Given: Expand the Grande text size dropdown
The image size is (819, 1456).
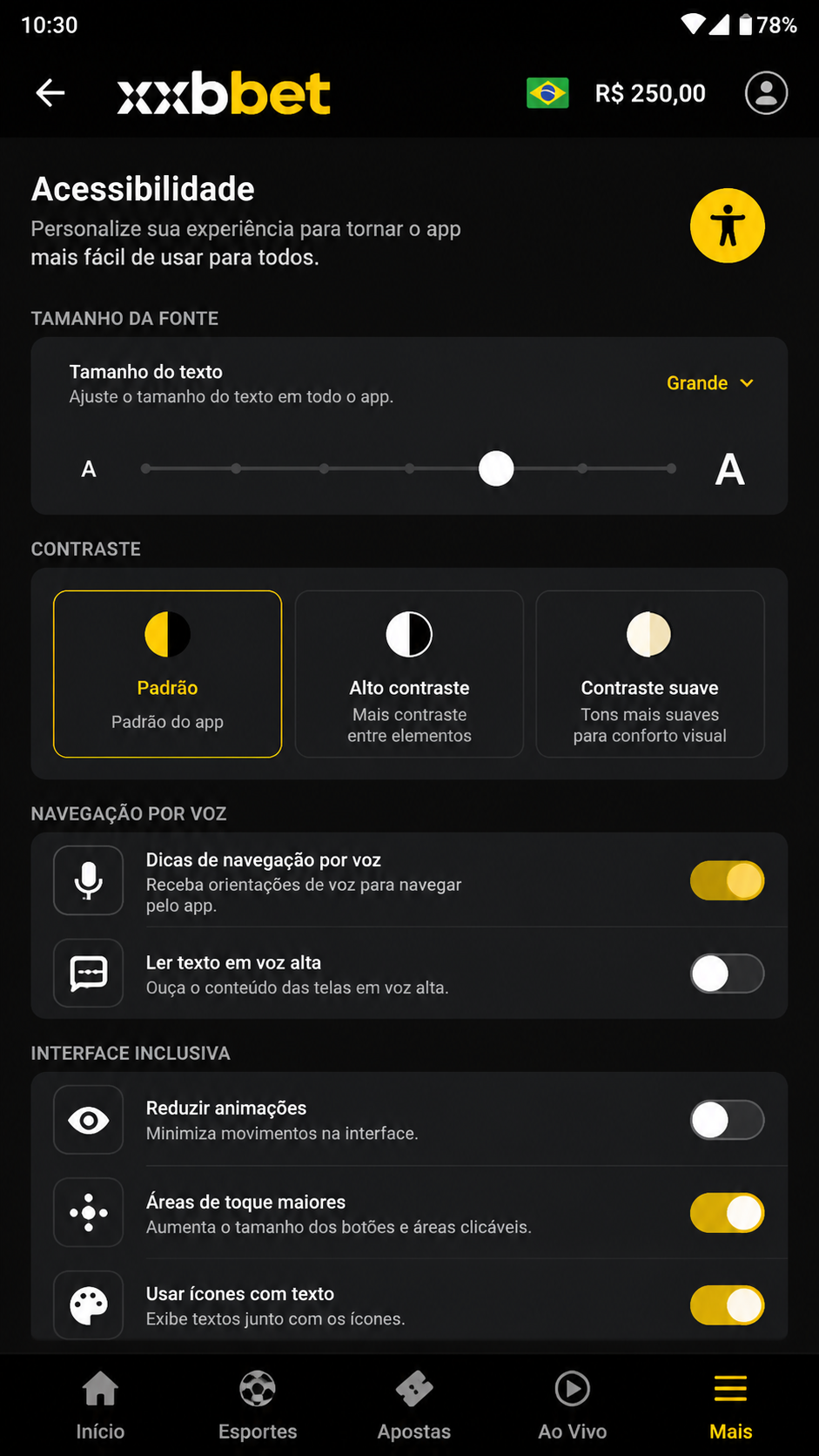Looking at the screenshot, I should pos(710,383).
